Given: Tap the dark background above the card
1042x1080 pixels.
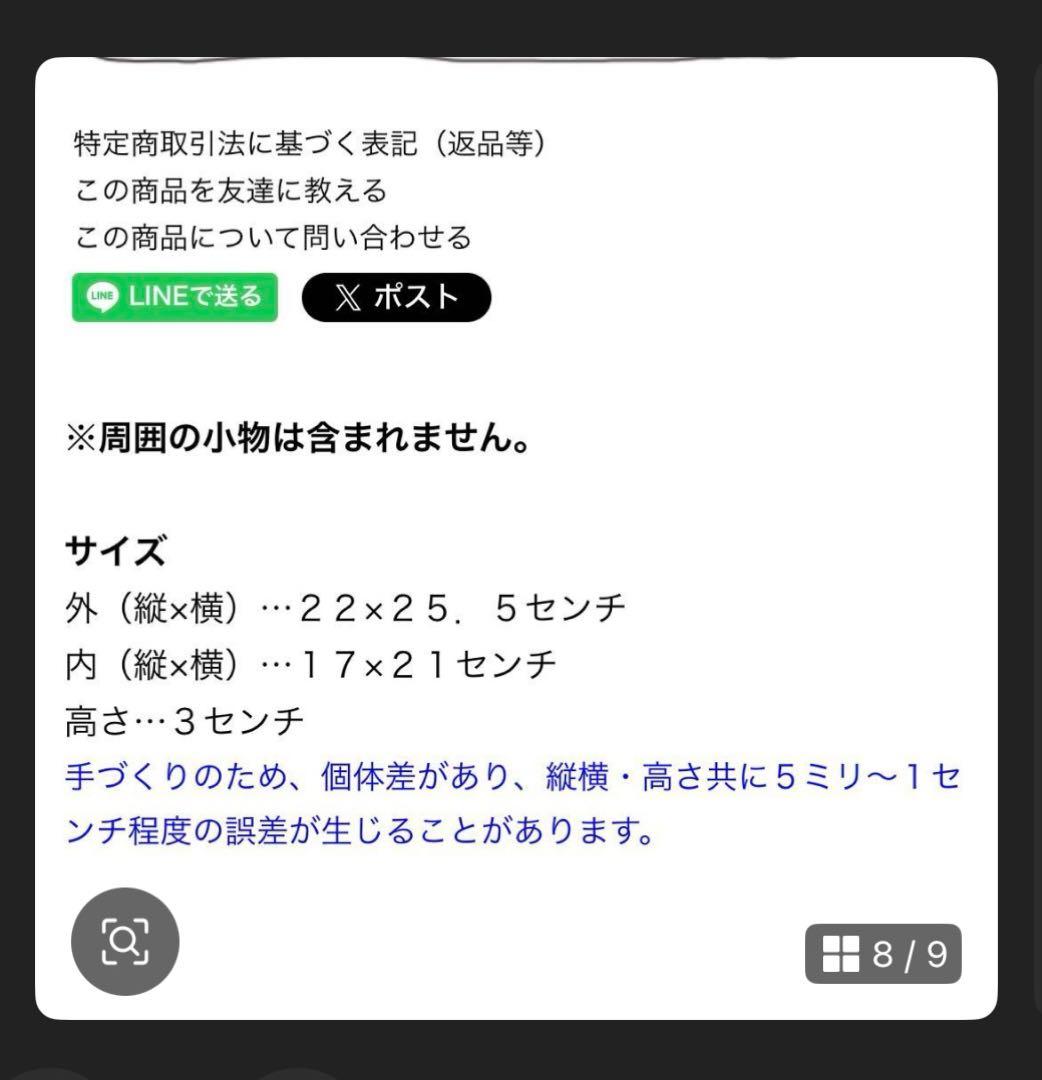Looking at the screenshot, I should click(x=520, y=25).
